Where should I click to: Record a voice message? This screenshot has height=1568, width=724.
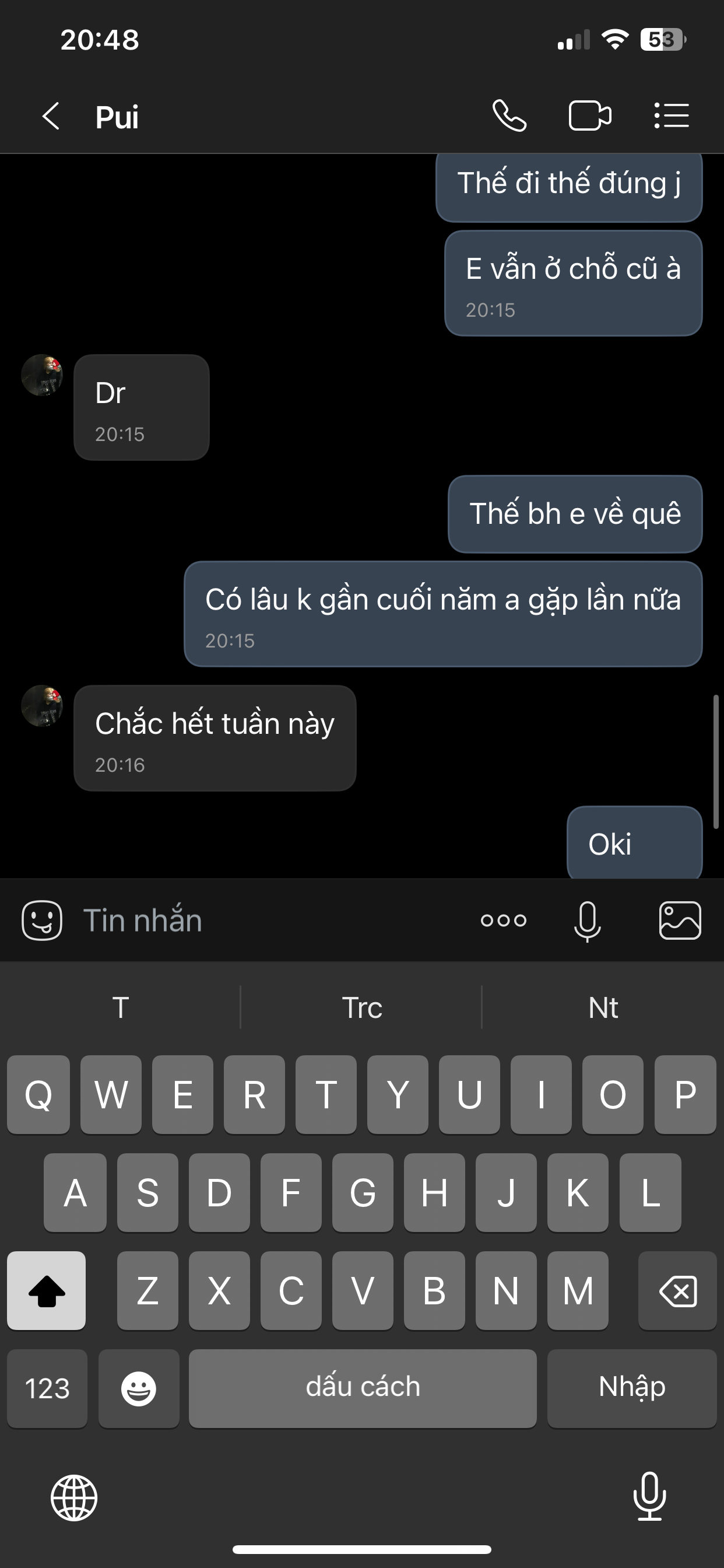click(587, 920)
